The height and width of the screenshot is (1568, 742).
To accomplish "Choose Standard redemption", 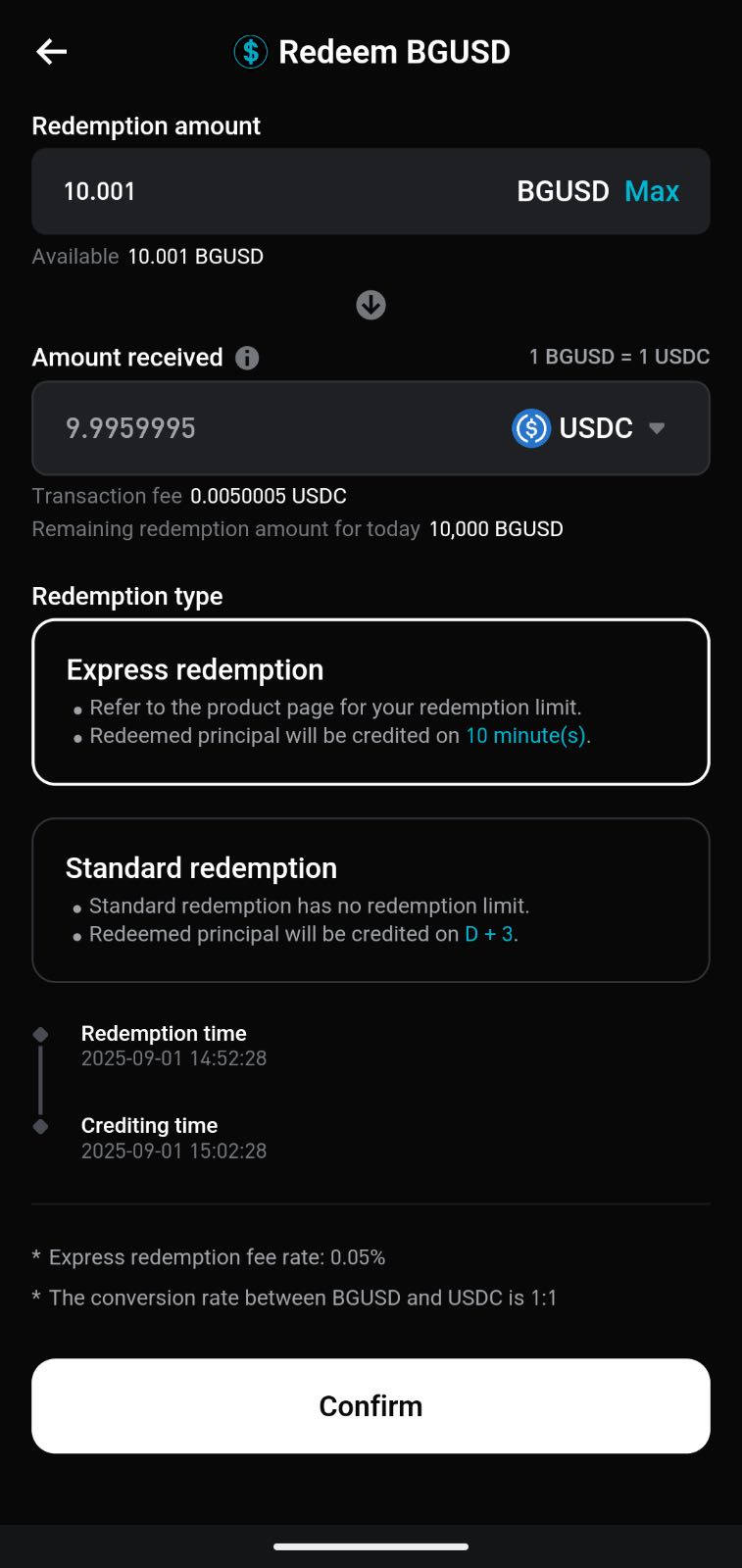I will [371, 900].
